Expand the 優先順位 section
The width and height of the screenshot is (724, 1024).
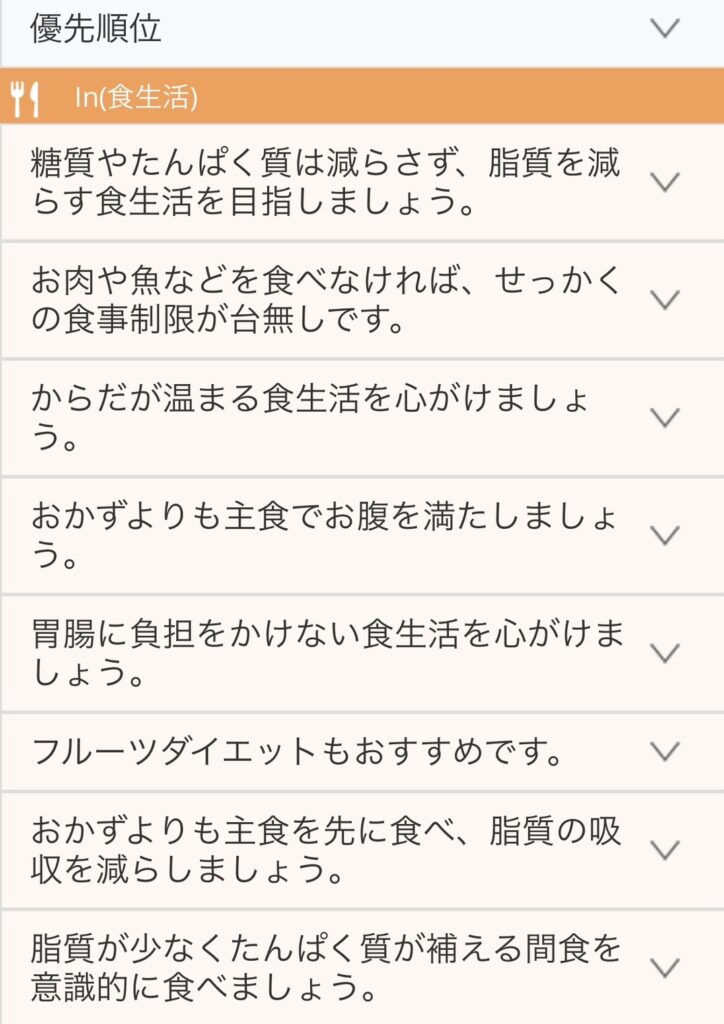664,28
